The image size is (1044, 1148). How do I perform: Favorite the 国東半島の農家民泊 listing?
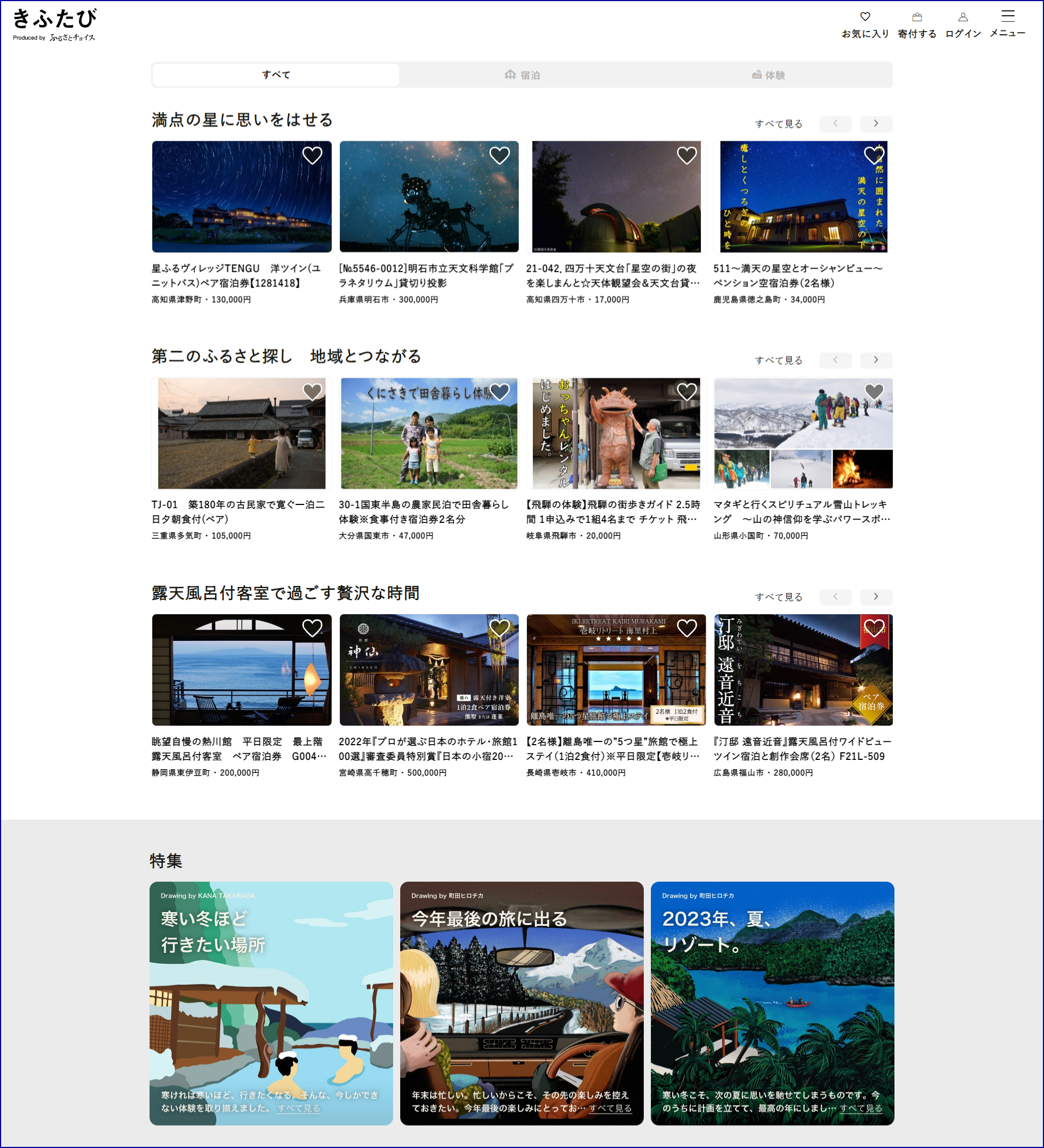tap(500, 392)
